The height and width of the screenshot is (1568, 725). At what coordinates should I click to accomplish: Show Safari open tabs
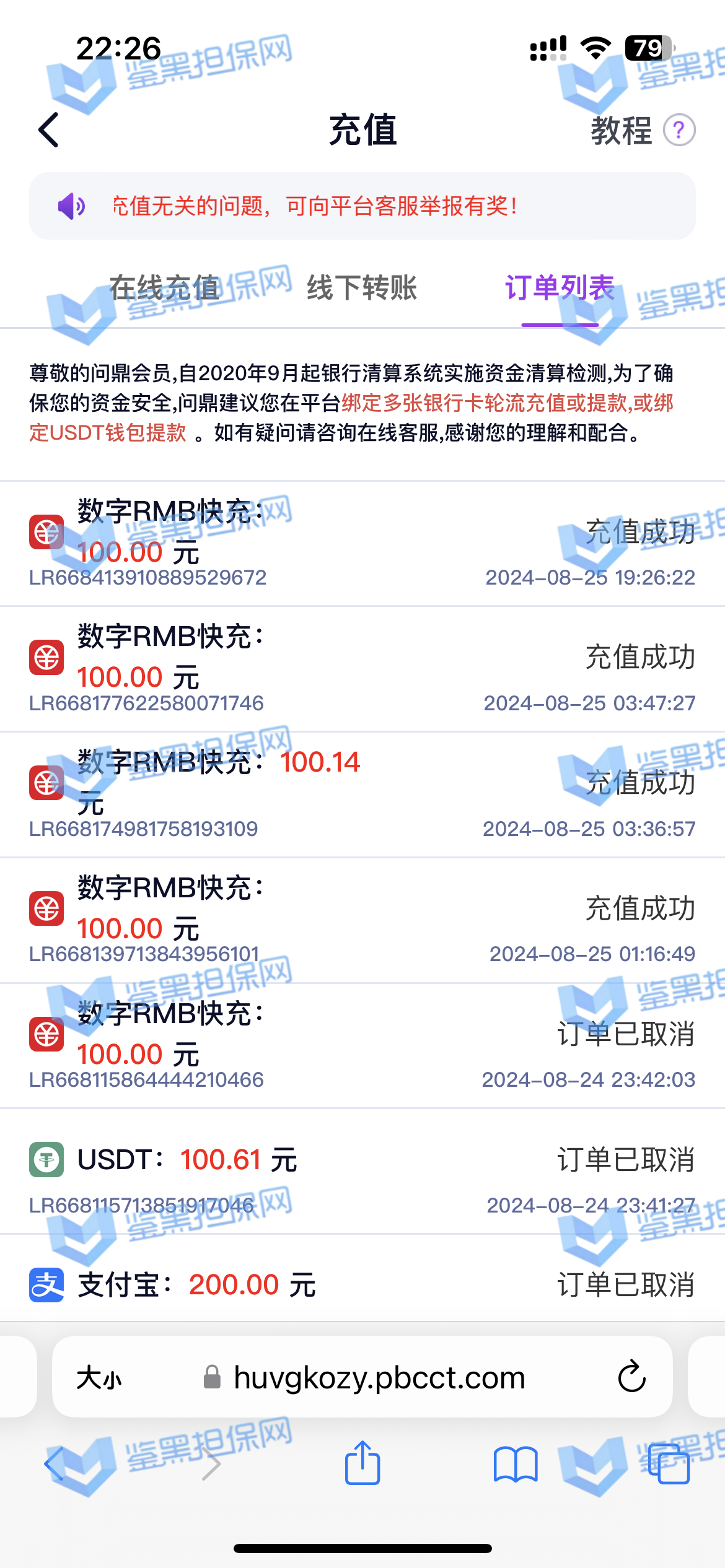[668, 1464]
